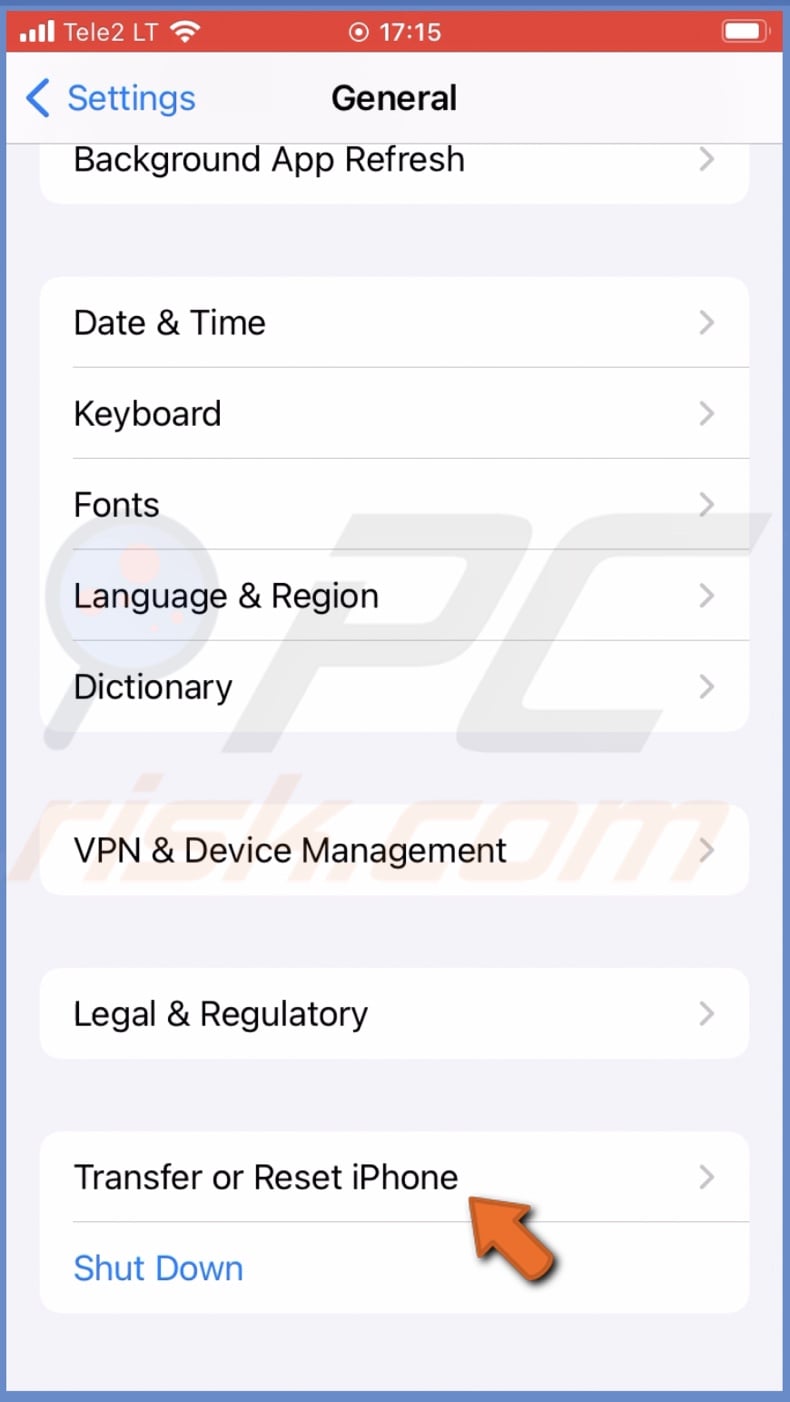Tap the cellular signal strength icon

pyautogui.click(x=38, y=30)
